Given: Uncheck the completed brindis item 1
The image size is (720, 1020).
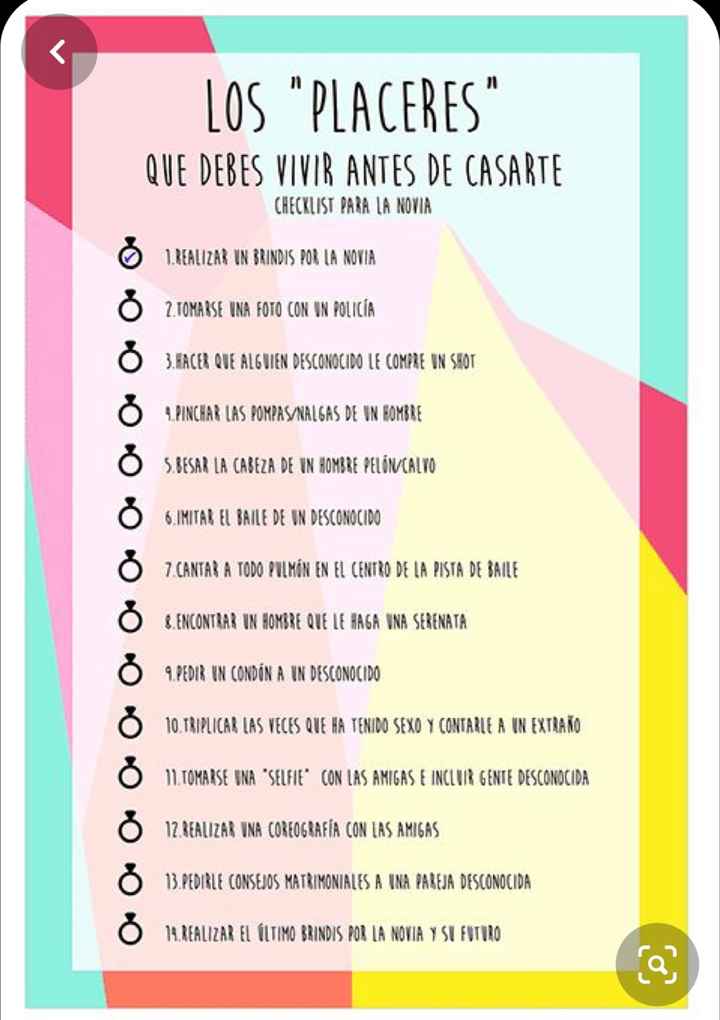Looking at the screenshot, I should click(128, 256).
